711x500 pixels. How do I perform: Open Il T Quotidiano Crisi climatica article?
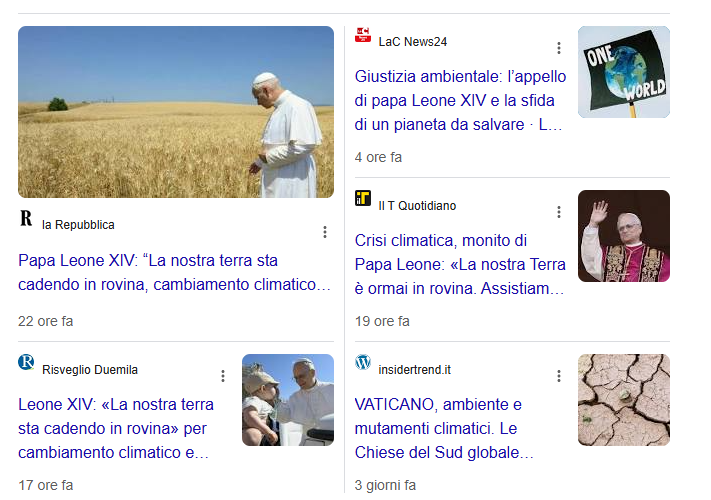460,265
